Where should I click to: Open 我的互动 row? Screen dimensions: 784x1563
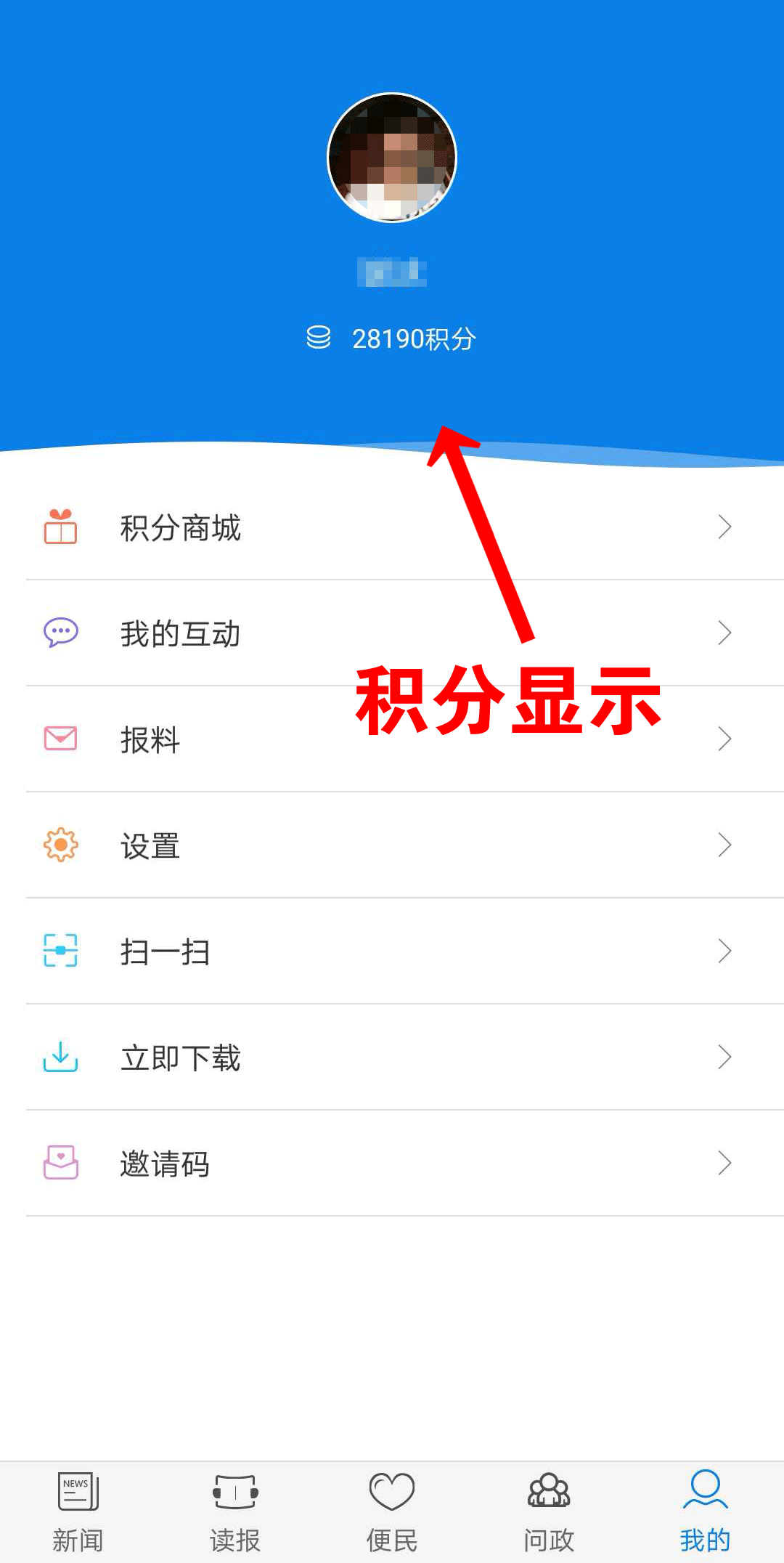(x=392, y=633)
